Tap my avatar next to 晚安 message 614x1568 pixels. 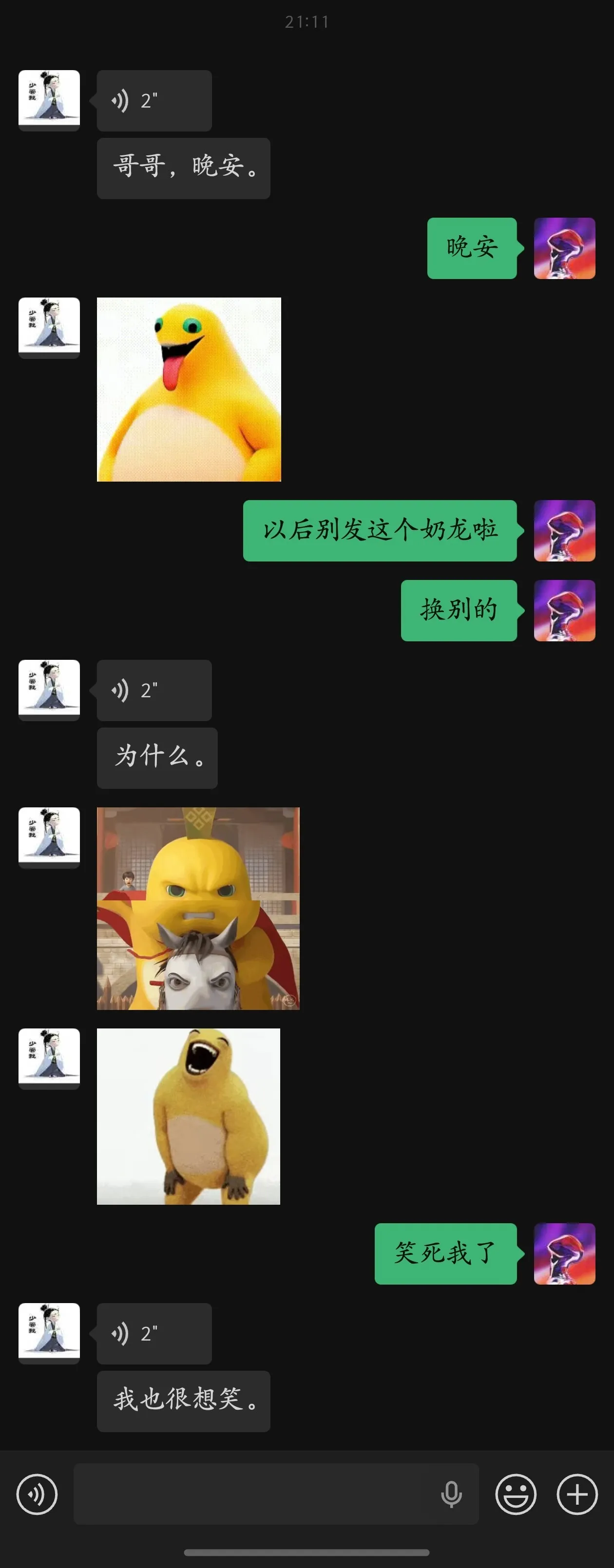click(x=564, y=248)
